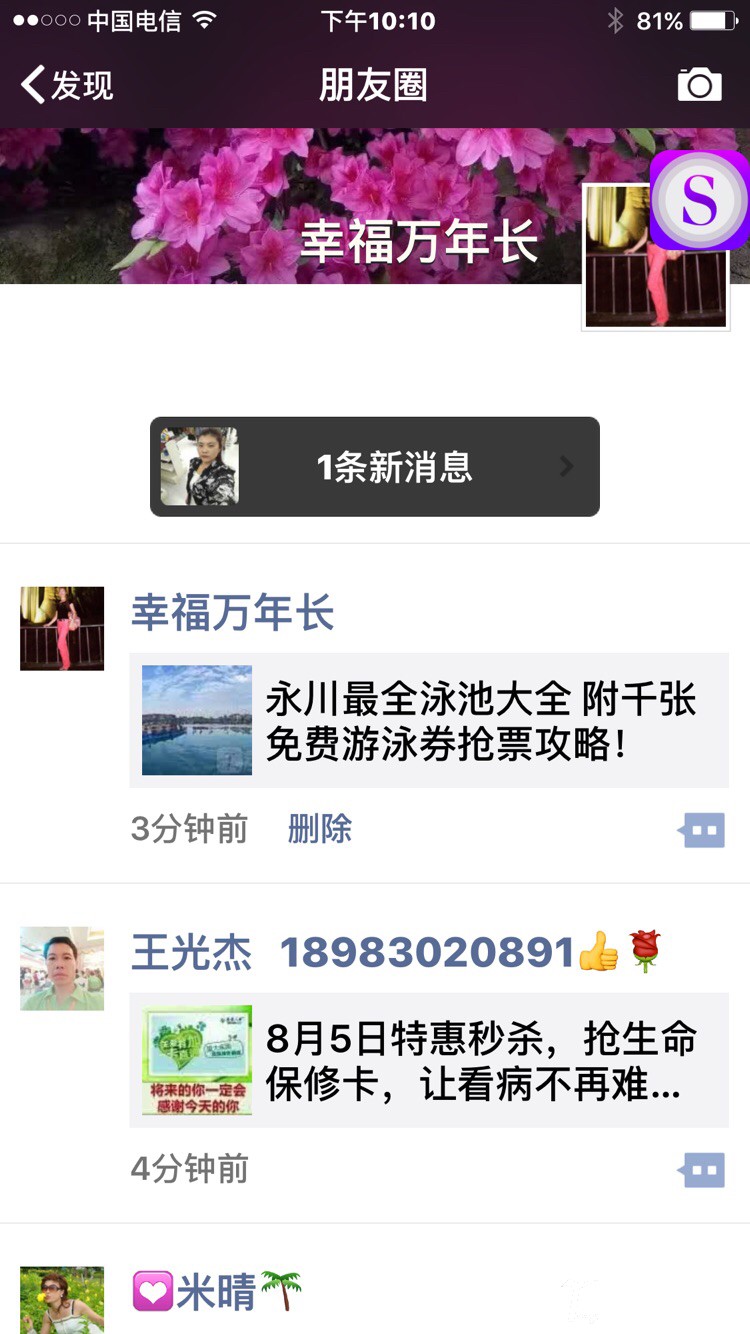750x1334 pixels.
Task: Open 幸福万年长's avatar beside the pool post
Action: click(x=62, y=628)
